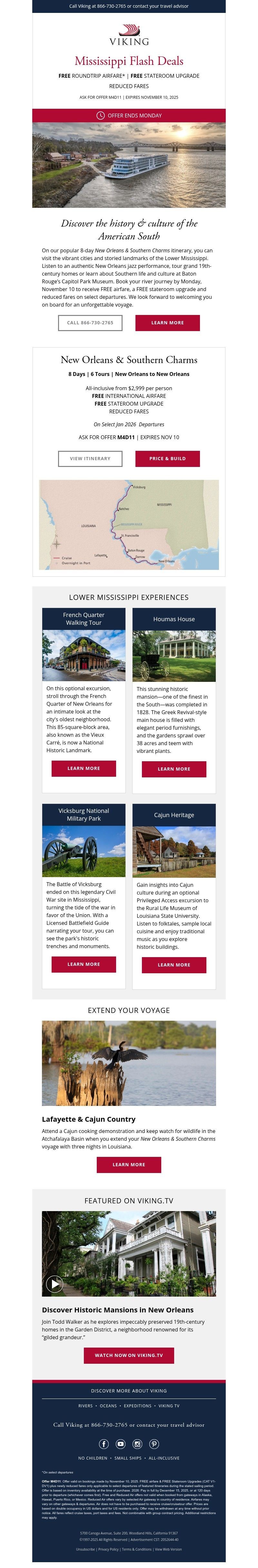
Task: Open the Oceans footer link
Action: tap(108, 1406)
